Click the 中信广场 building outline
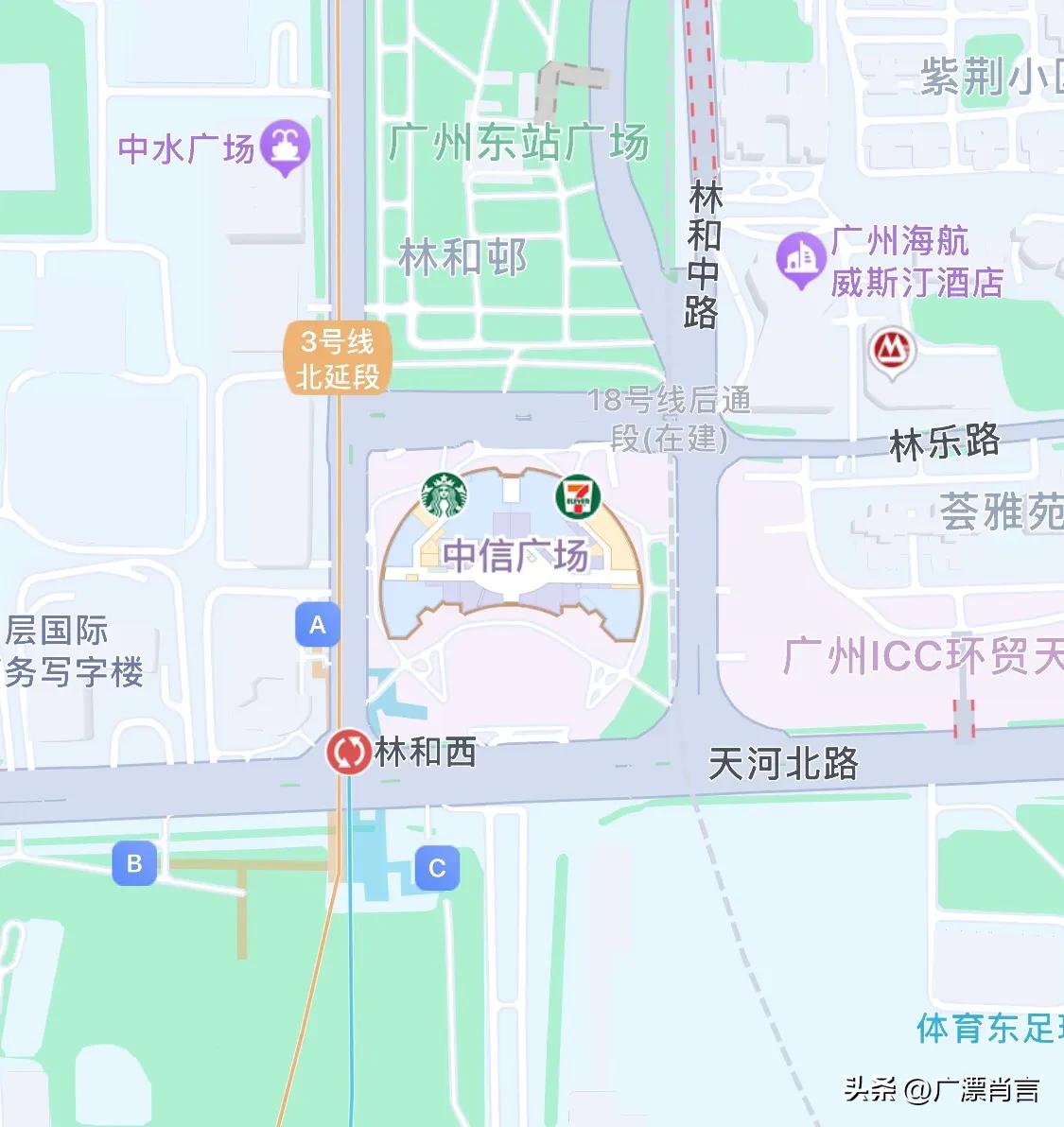Screen dimensions: 1064x1127 tap(515, 557)
